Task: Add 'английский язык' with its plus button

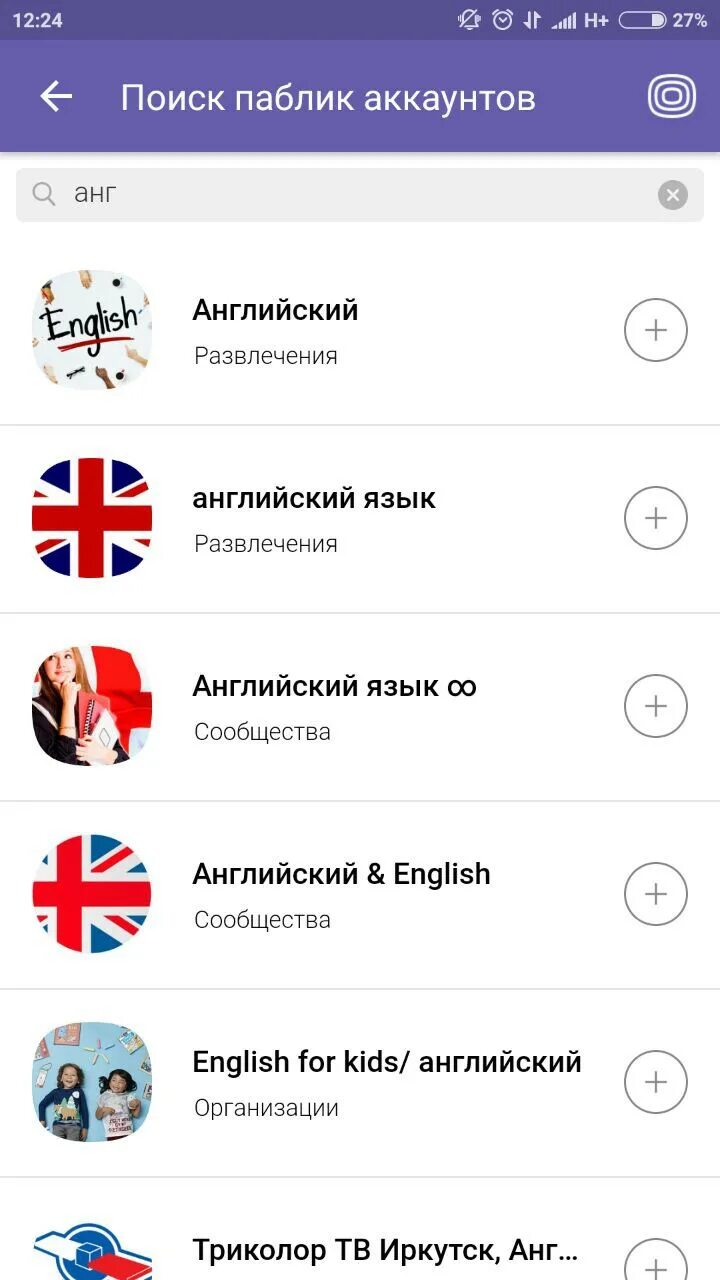Action: [656, 518]
